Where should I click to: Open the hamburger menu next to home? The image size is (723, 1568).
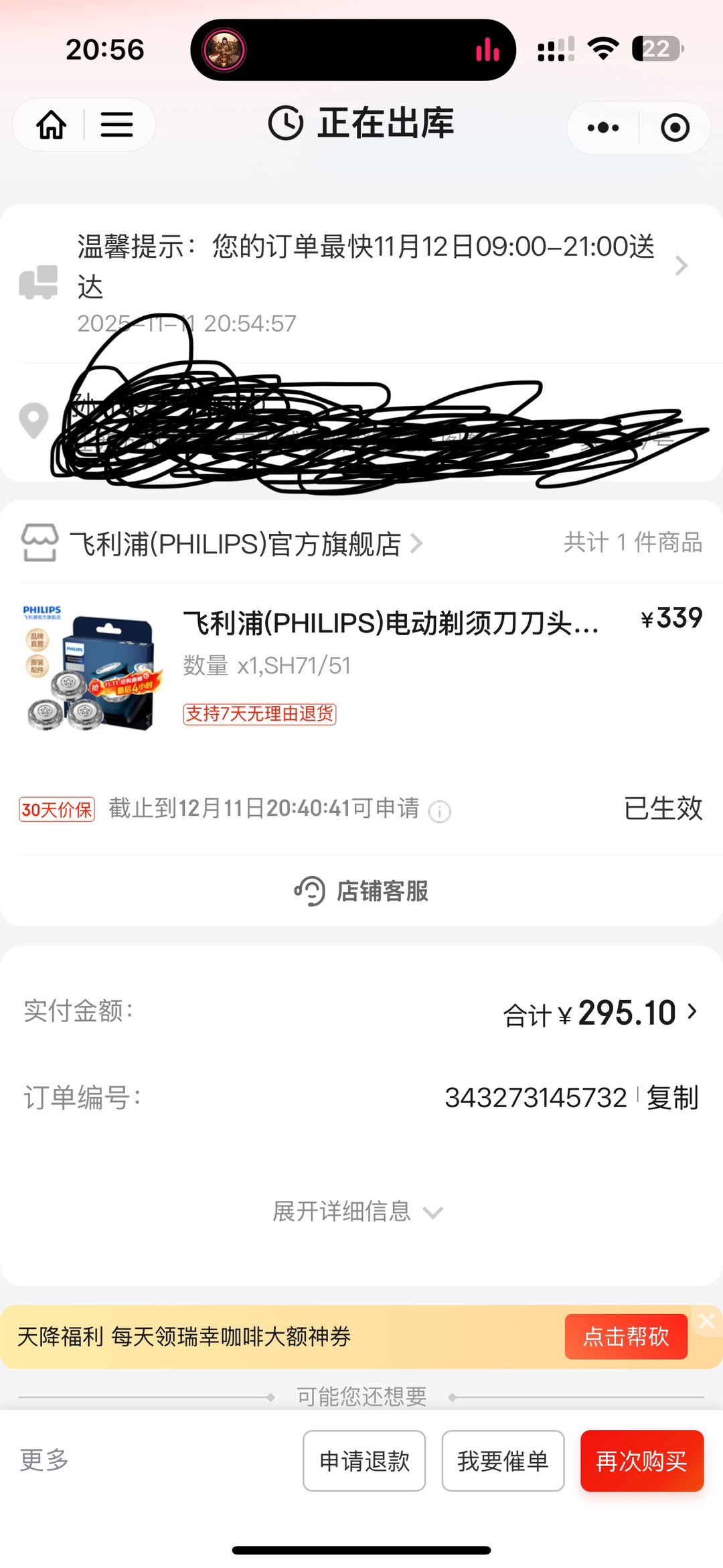click(x=116, y=125)
